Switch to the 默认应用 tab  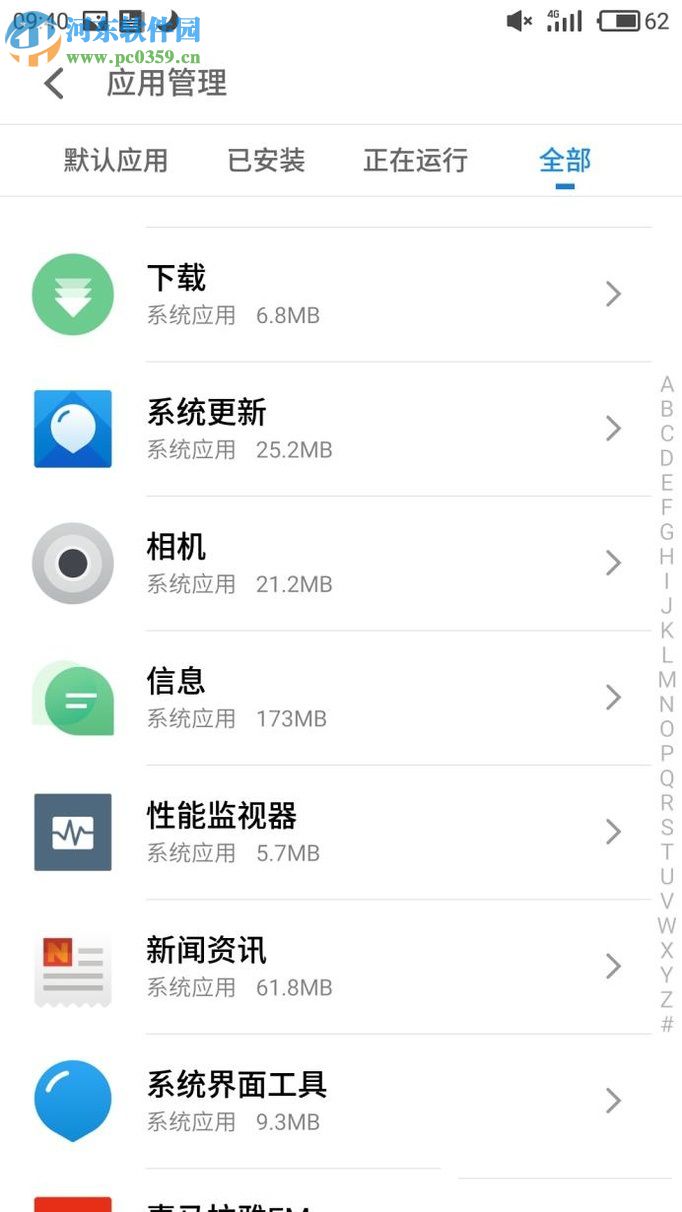[x=116, y=160]
